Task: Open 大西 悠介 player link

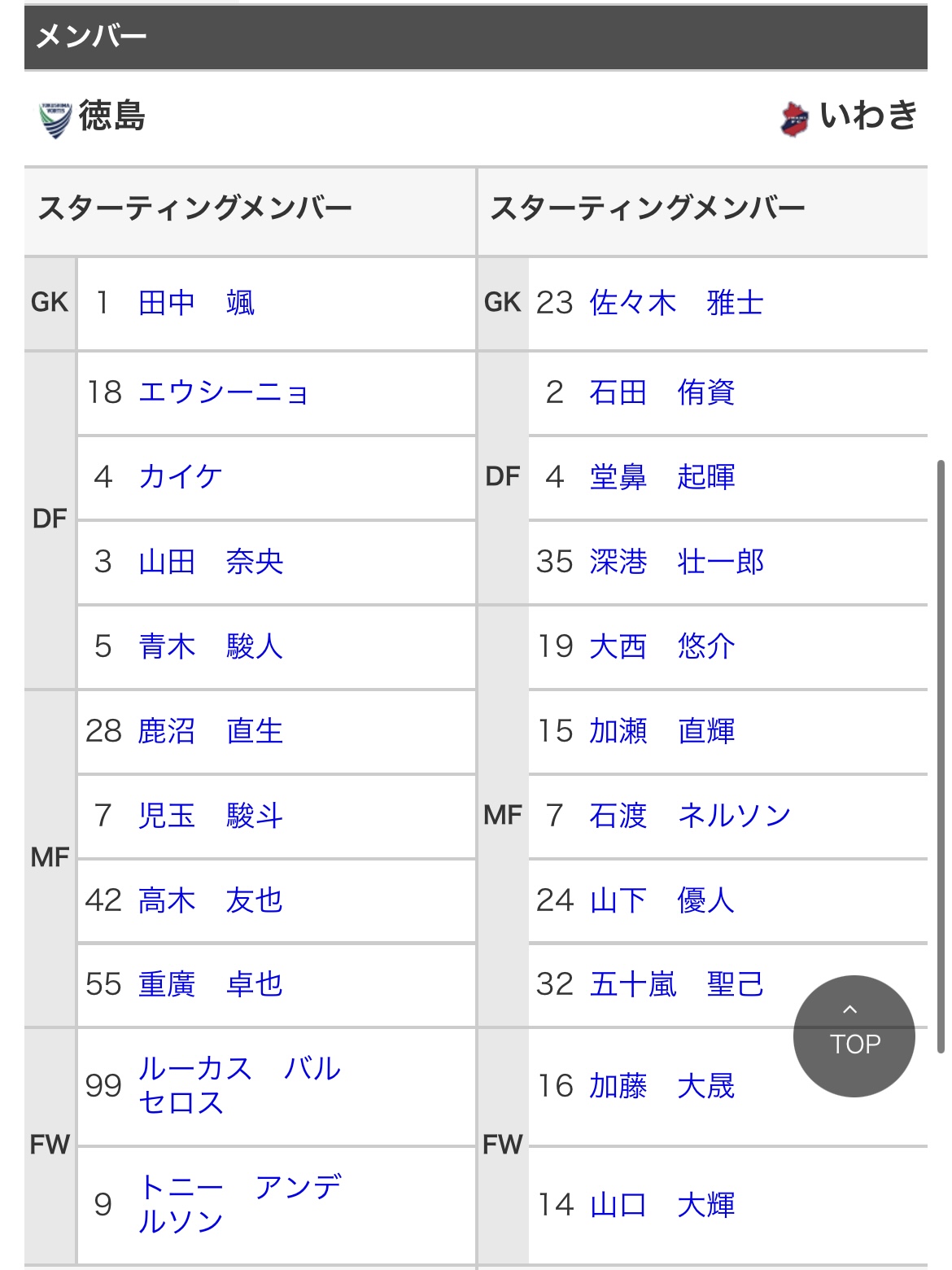Action: [x=662, y=646]
